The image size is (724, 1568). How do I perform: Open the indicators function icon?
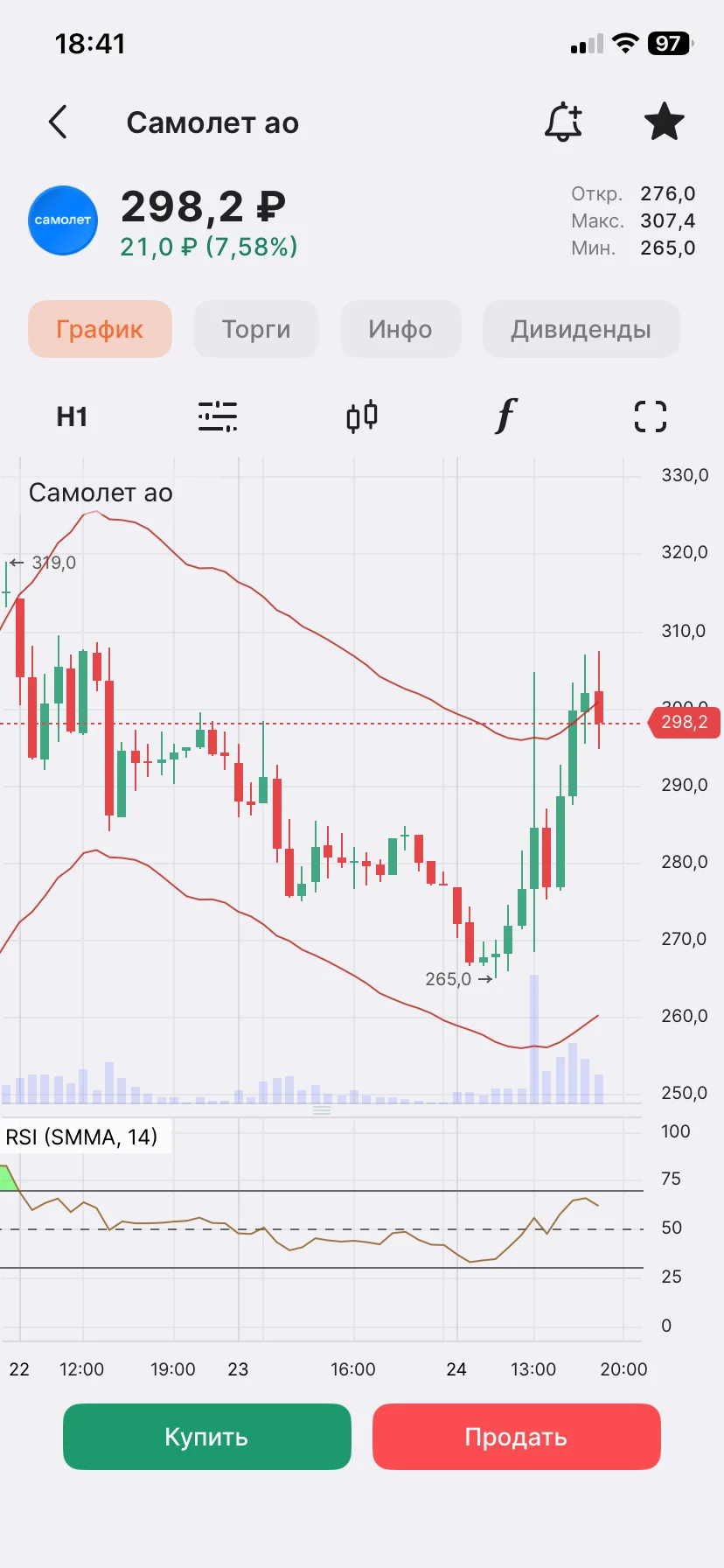pyautogui.click(x=506, y=416)
